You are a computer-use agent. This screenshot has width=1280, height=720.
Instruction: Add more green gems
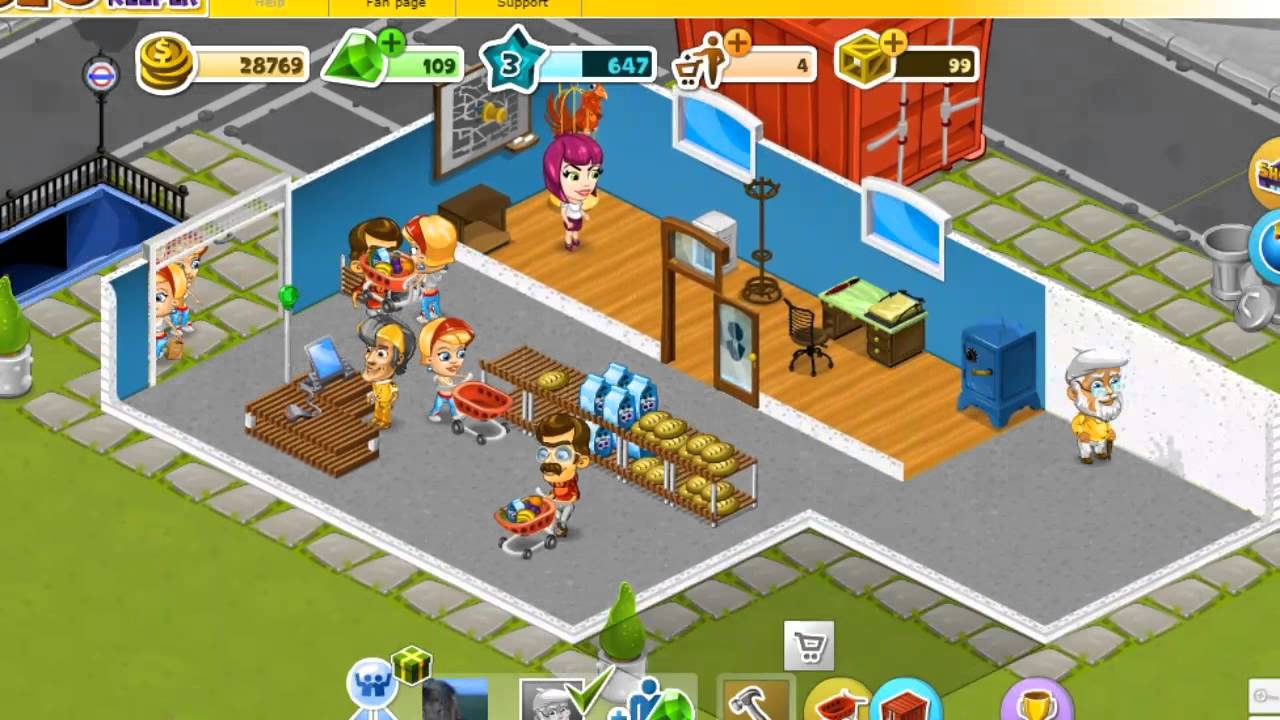[391, 42]
